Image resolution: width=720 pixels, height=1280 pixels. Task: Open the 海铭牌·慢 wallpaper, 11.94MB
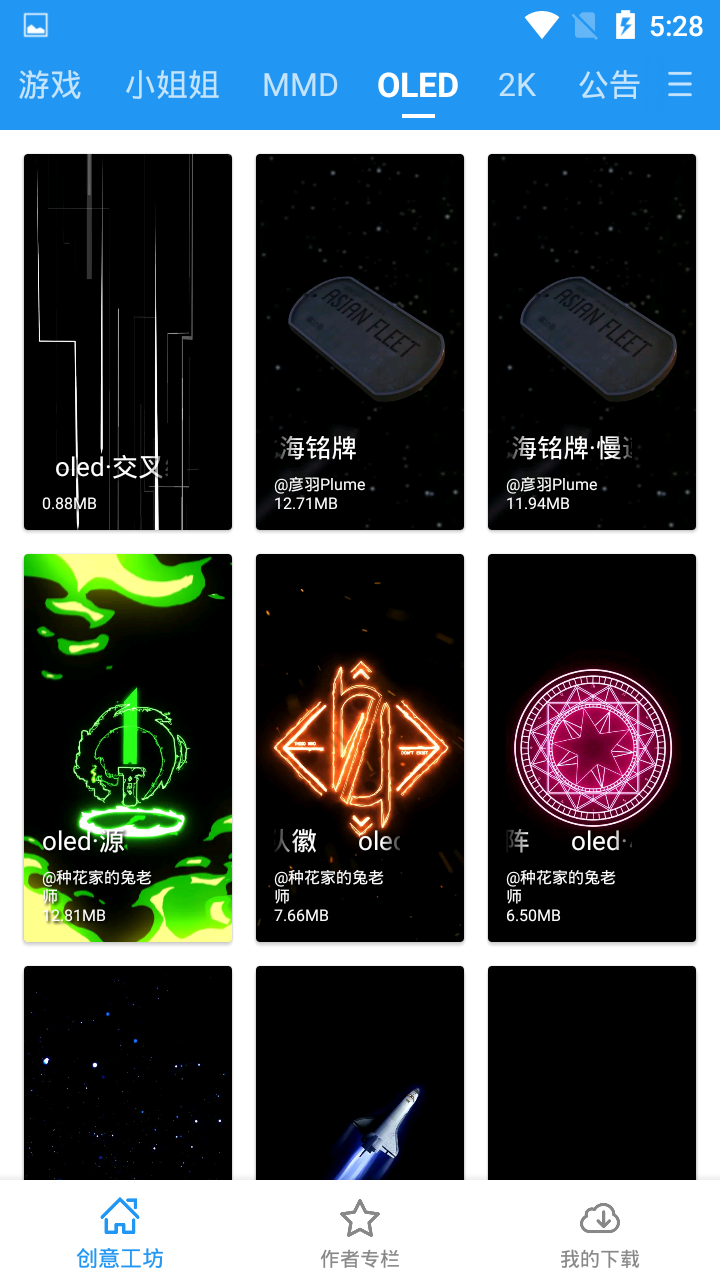592,342
